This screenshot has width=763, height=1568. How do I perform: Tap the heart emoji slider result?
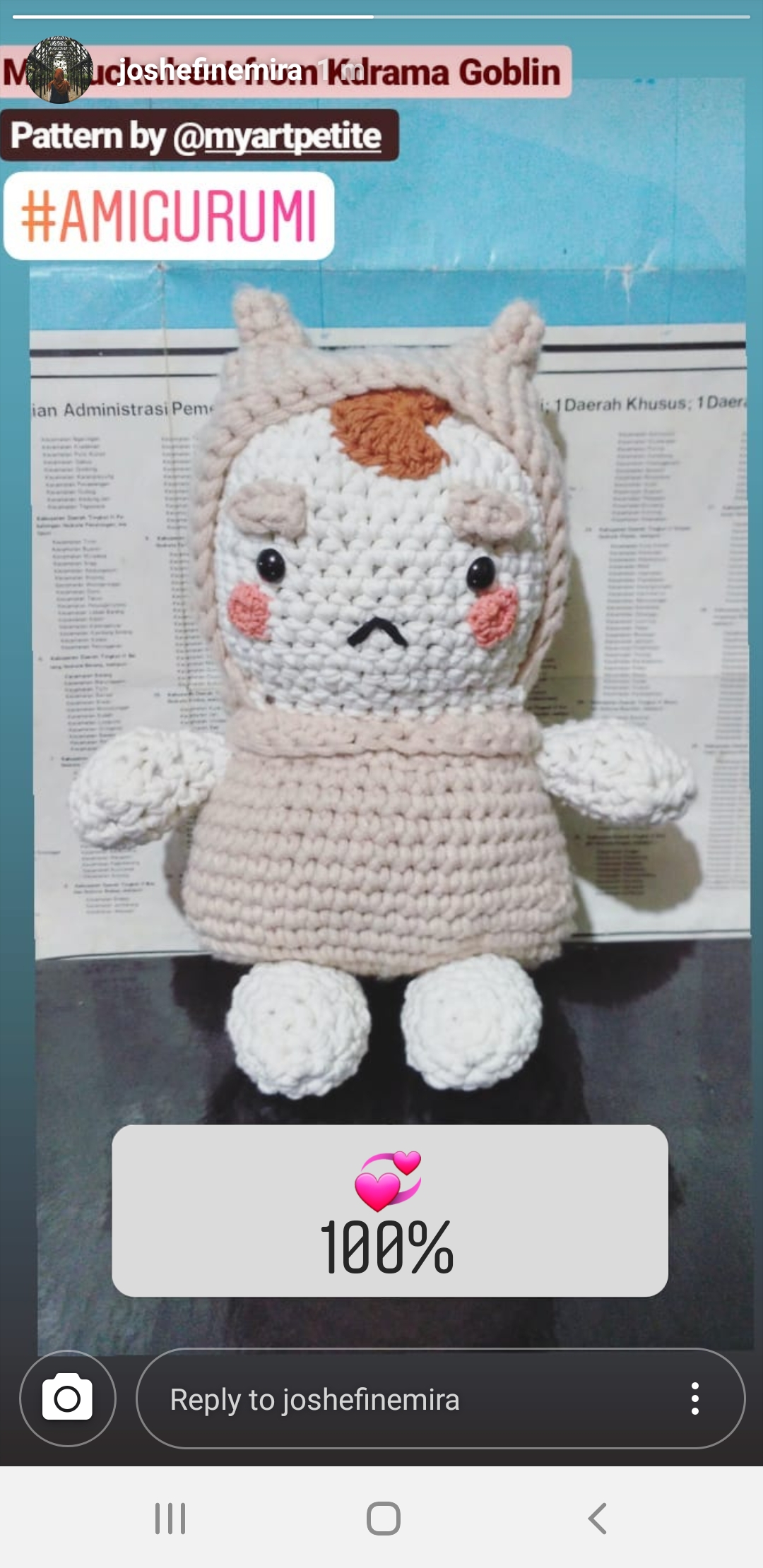389,1211
